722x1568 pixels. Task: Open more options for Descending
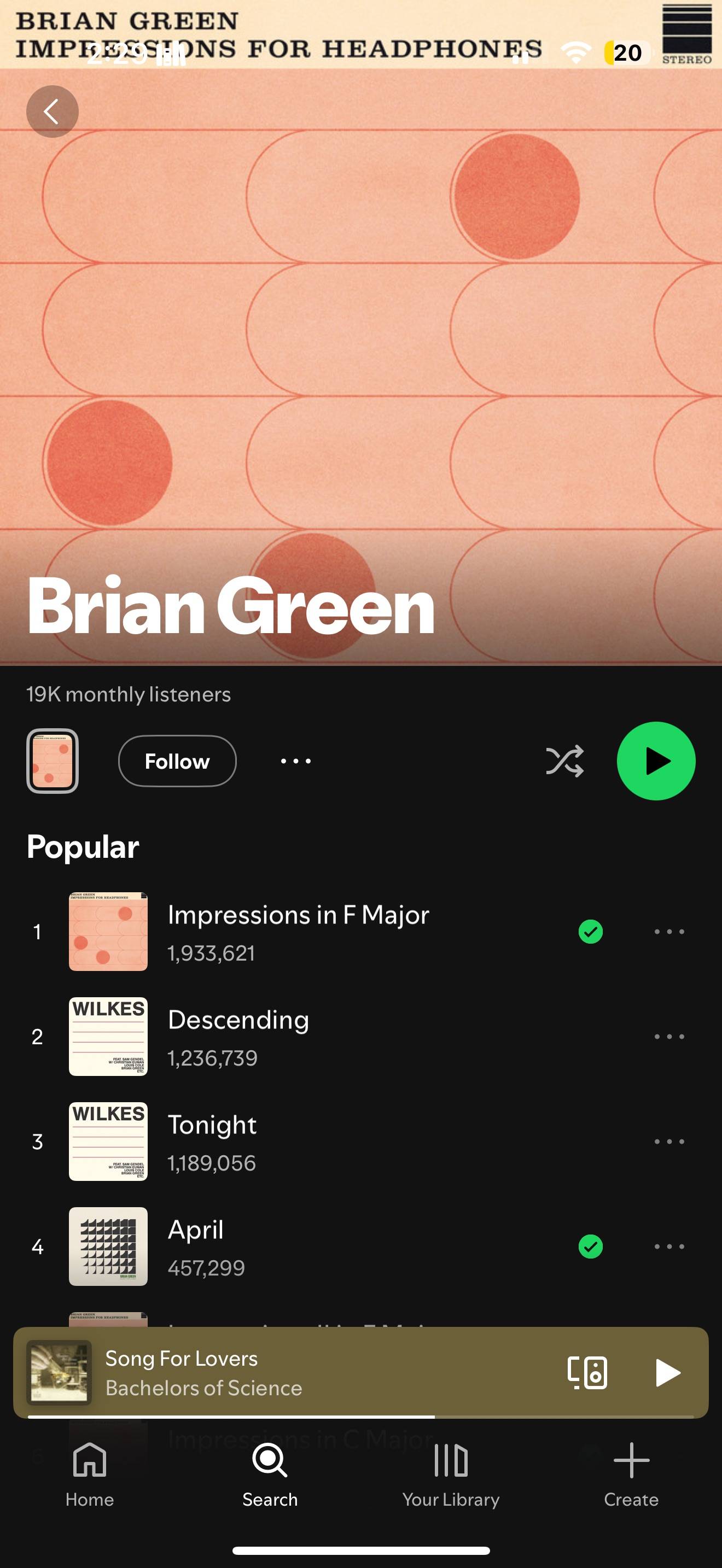tap(669, 1037)
